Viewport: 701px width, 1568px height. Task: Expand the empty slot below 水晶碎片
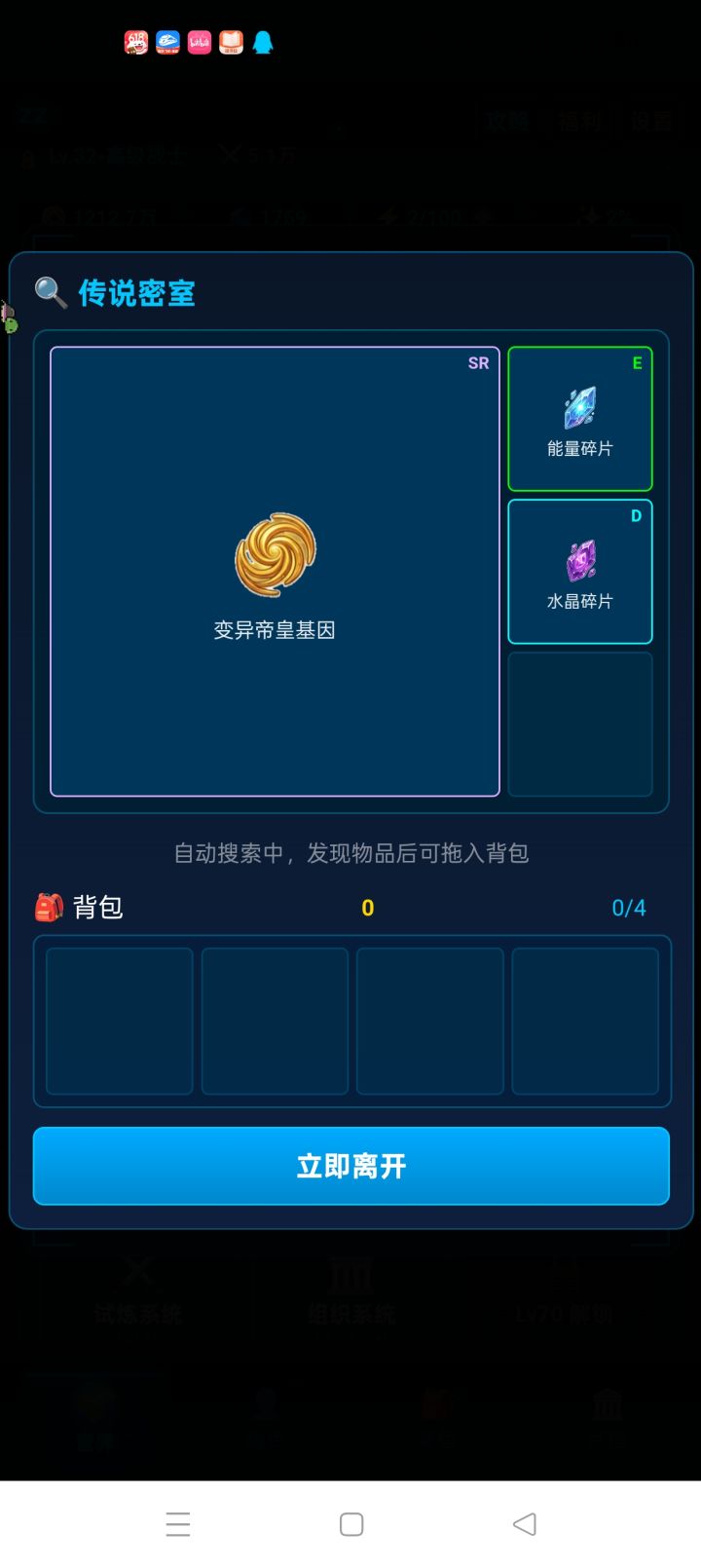(x=579, y=725)
